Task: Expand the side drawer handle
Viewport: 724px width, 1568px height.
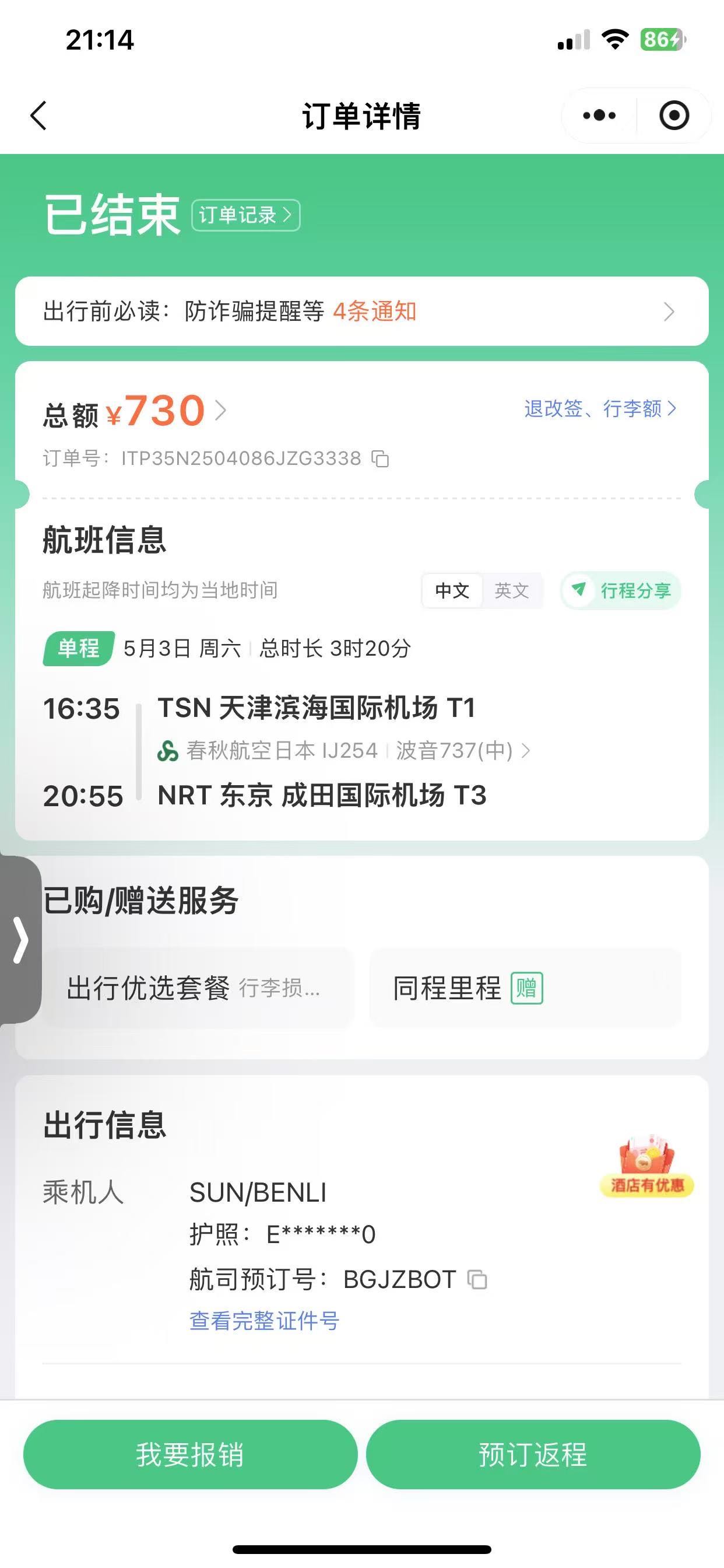Action: (20, 940)
